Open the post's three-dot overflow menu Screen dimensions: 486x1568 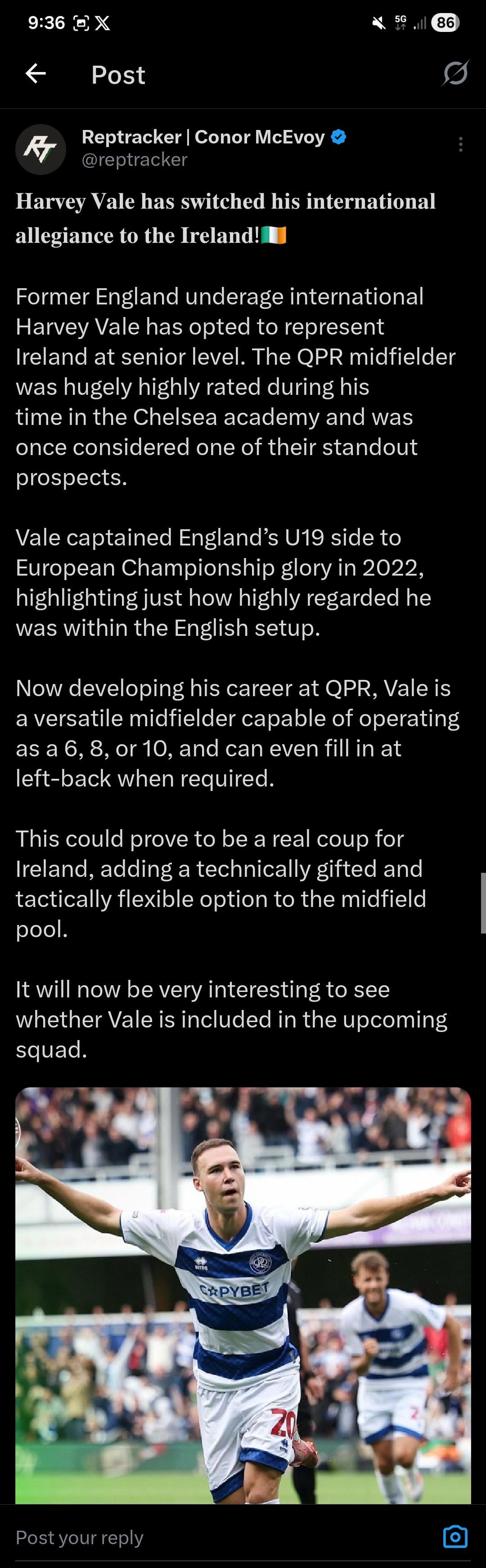pyautogui.click(x=460, y=144)
